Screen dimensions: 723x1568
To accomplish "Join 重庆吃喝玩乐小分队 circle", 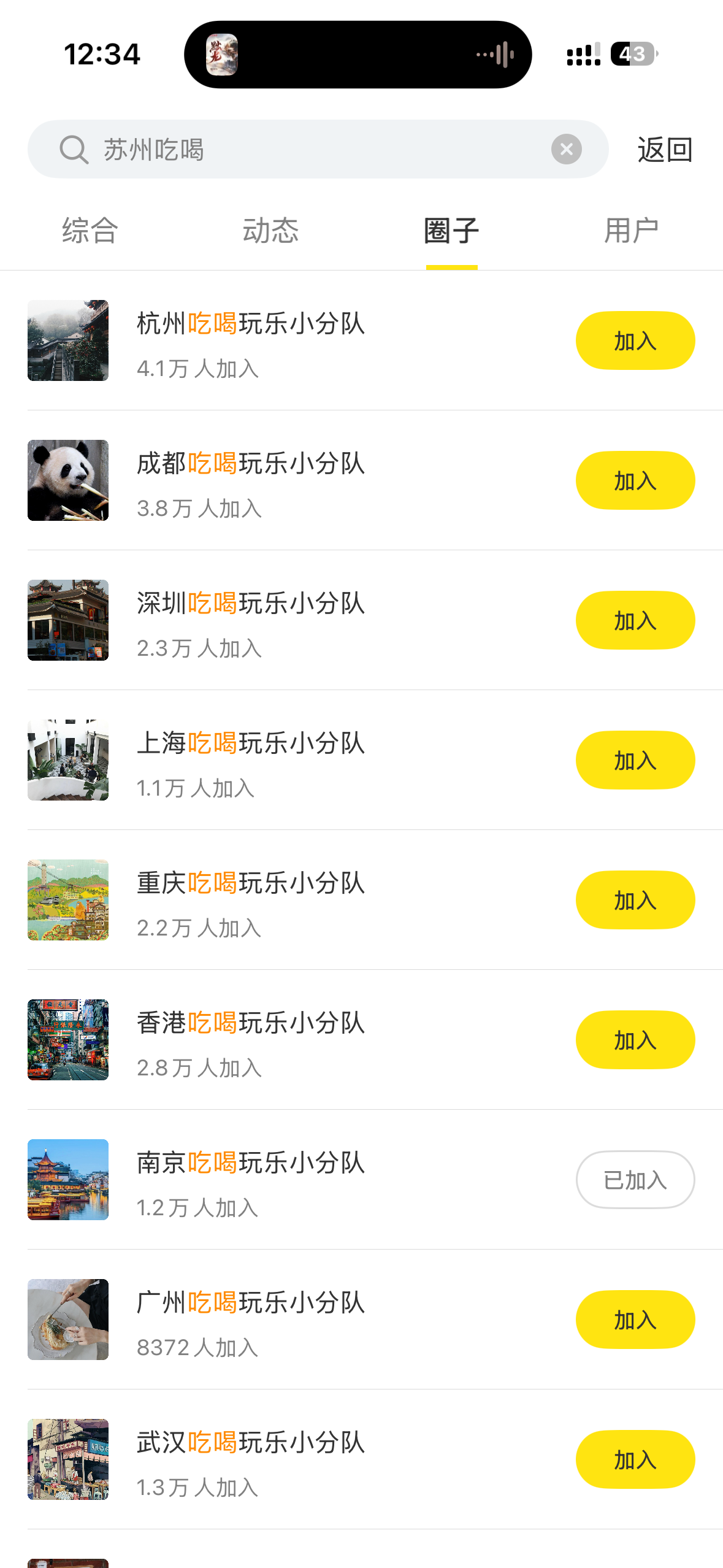I will tap(635, 900).
